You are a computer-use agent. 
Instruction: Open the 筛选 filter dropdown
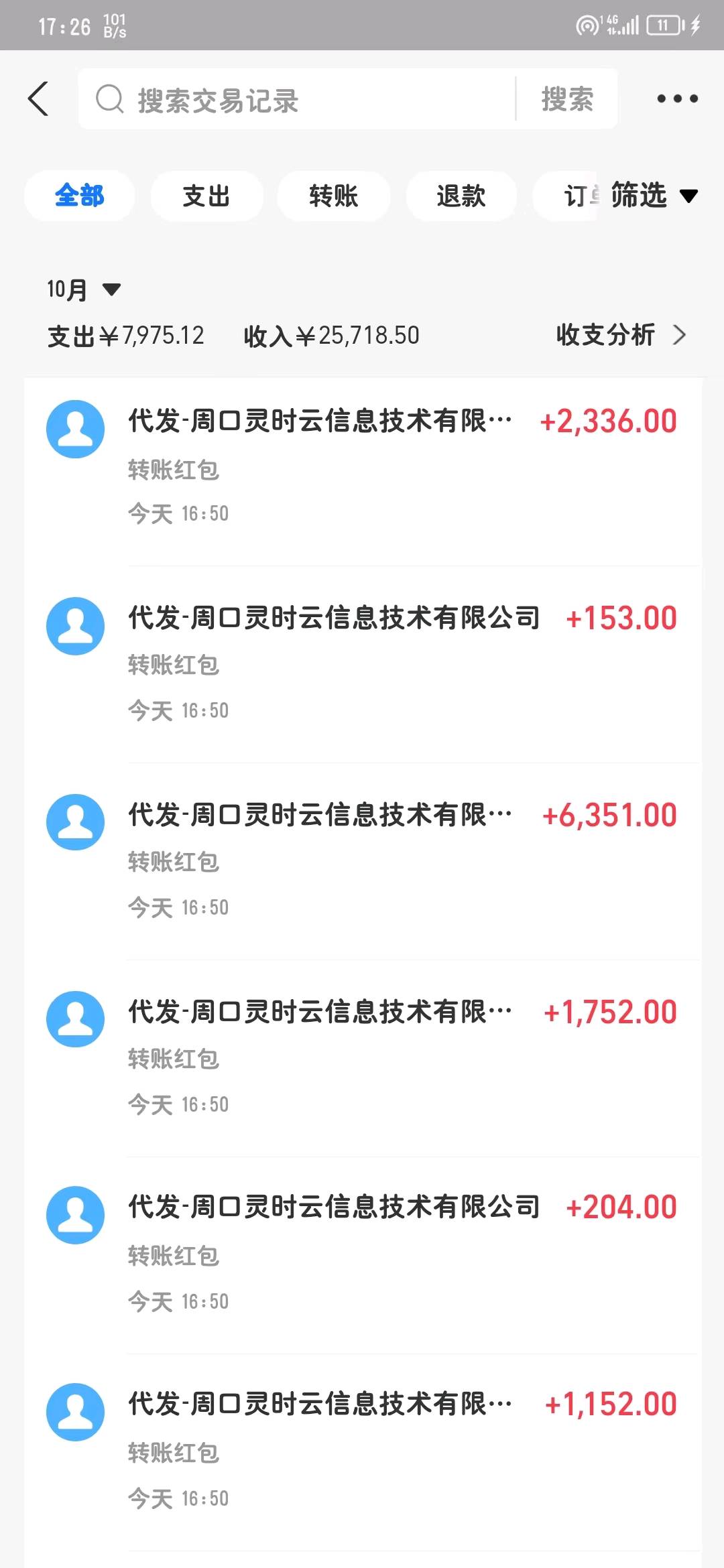tap(654, 195)
